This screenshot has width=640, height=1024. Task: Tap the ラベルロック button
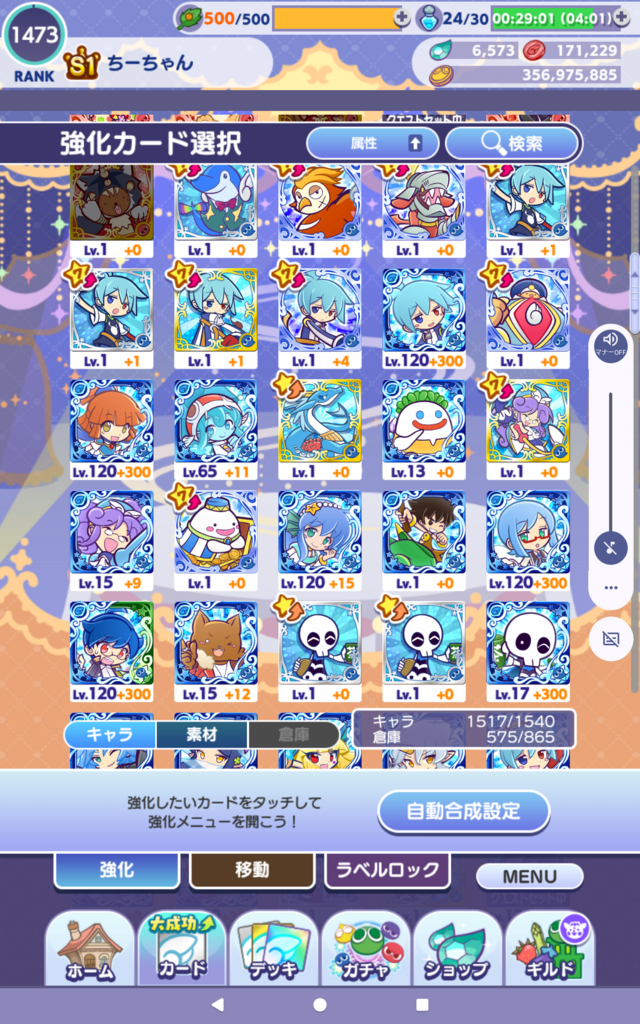click(387, 869)
